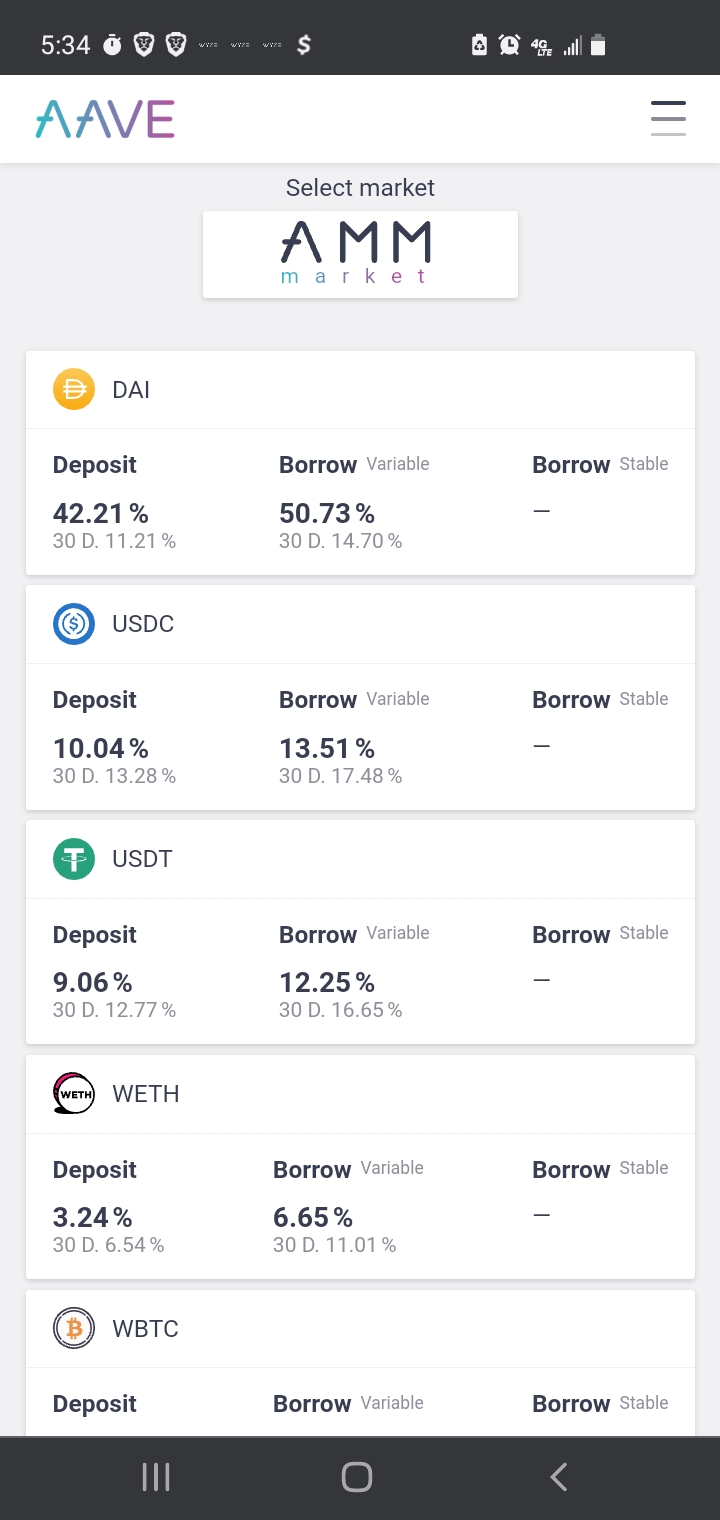Open the hamburger menu
This screenshot has height=1520, width=720.
click(668, 118)
